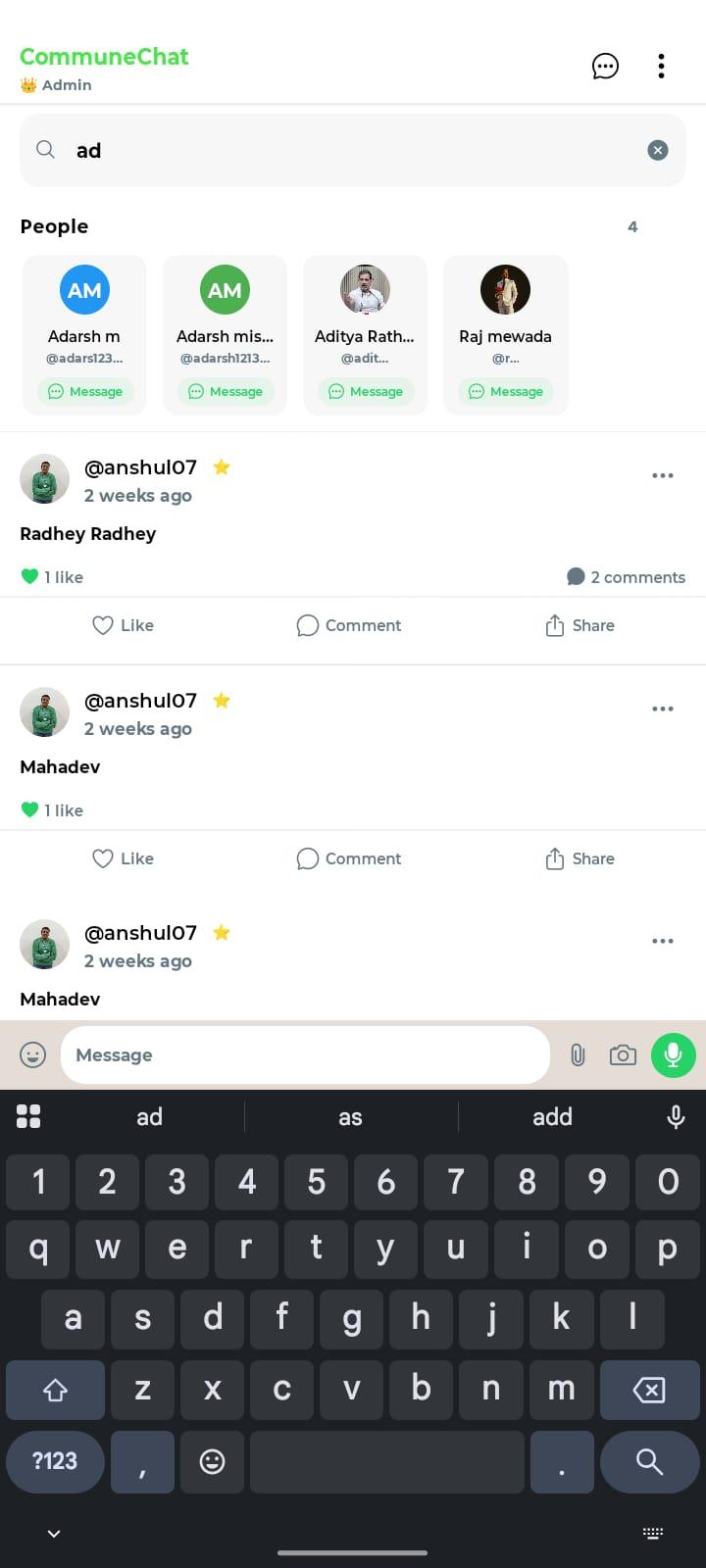Viewport: 706px width, 1568px height.
Task: Message Adarsh mis... from people results
Action: click(x=226, y=391)
